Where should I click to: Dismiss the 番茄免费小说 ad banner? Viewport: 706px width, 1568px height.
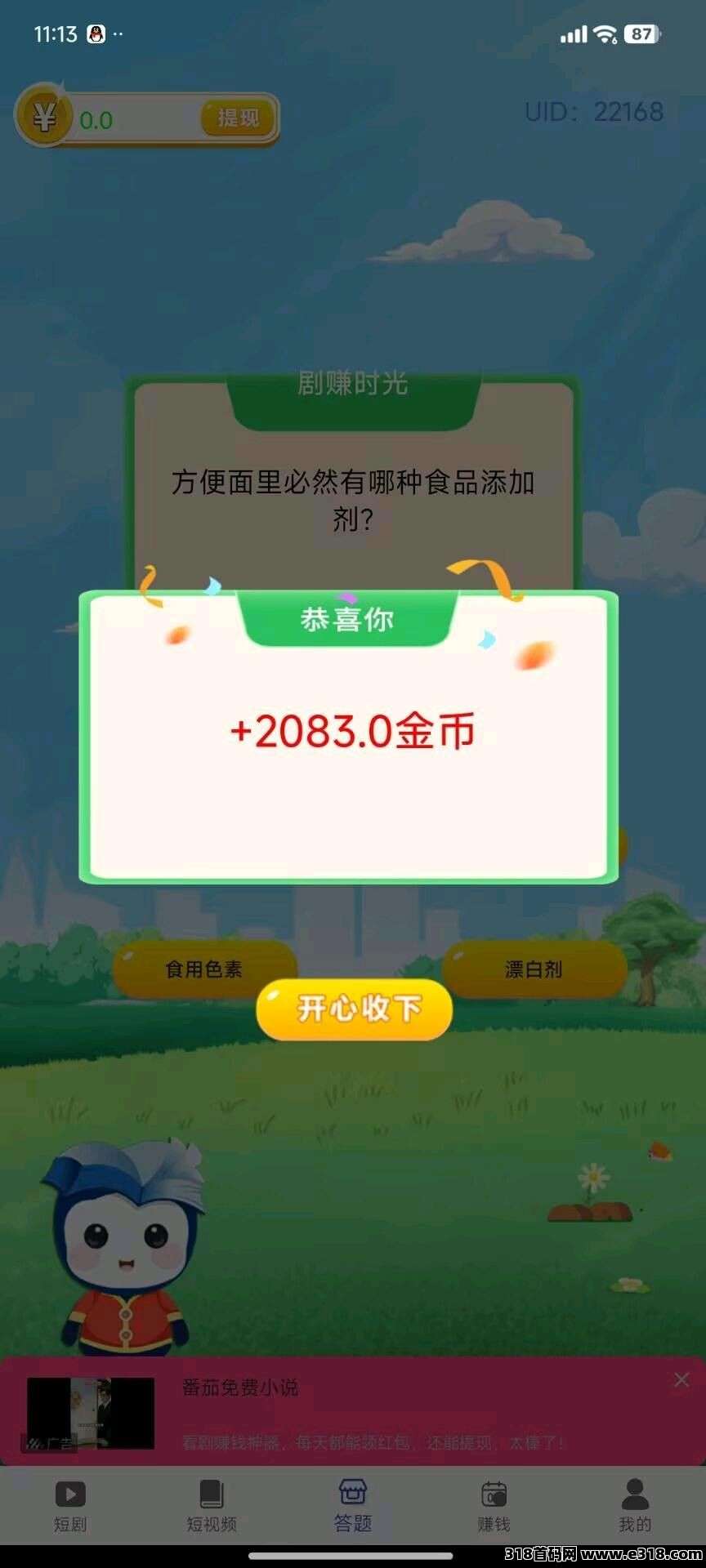(681, 1379)
